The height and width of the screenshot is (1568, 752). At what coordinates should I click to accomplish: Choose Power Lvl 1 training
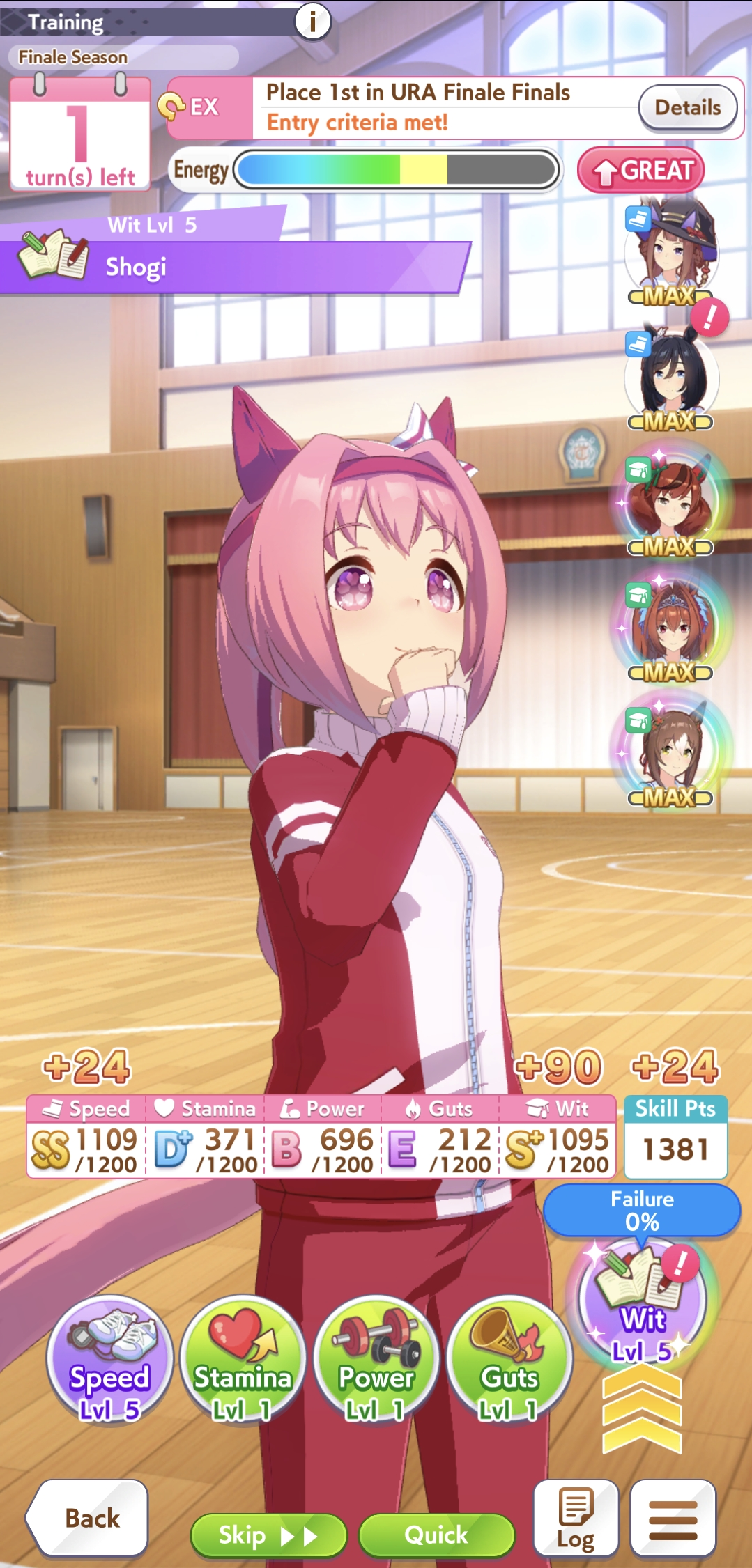click(376, 1358)
